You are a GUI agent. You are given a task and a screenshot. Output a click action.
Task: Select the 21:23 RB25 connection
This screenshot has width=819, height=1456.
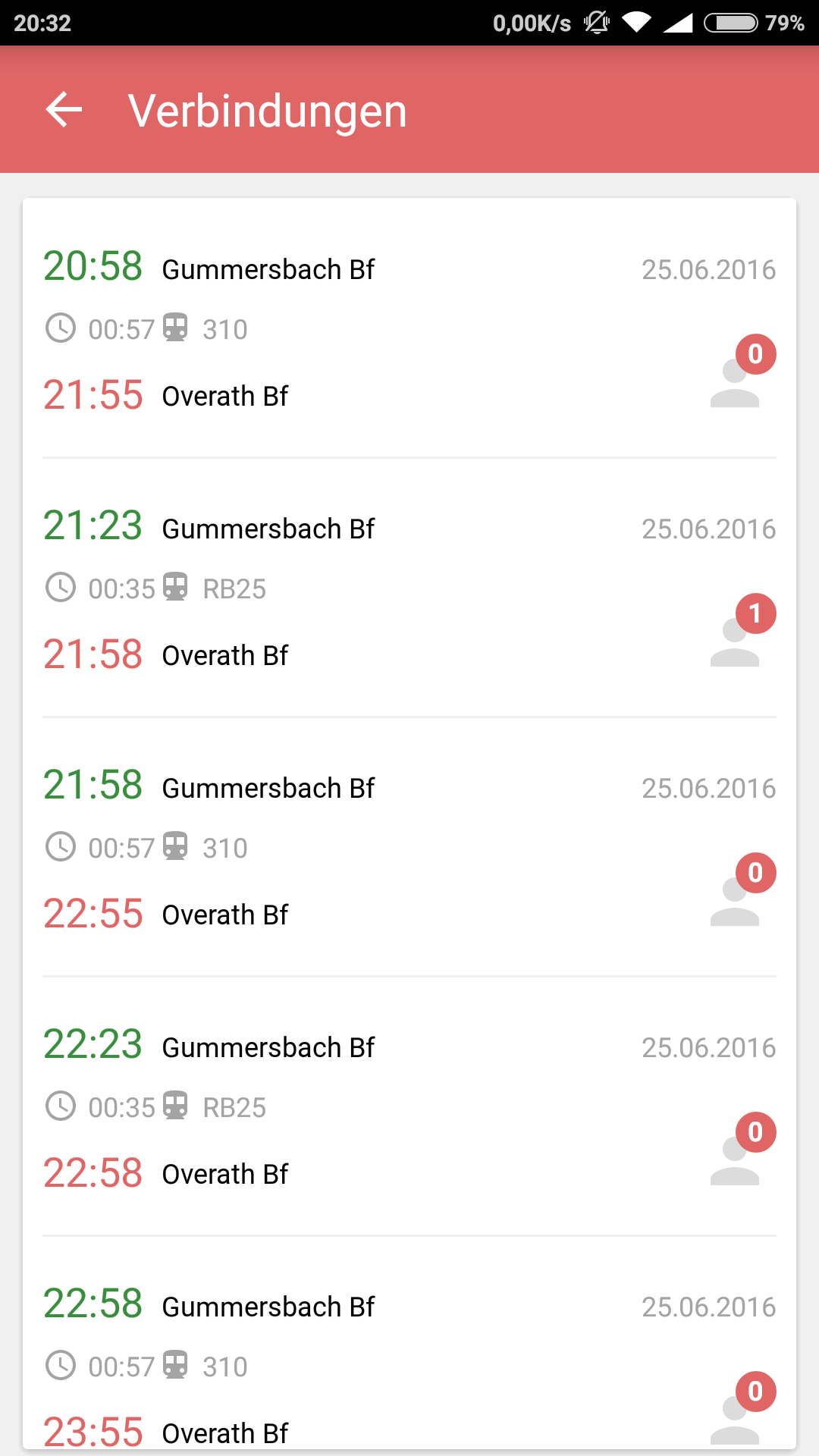(x=409, y=588)
